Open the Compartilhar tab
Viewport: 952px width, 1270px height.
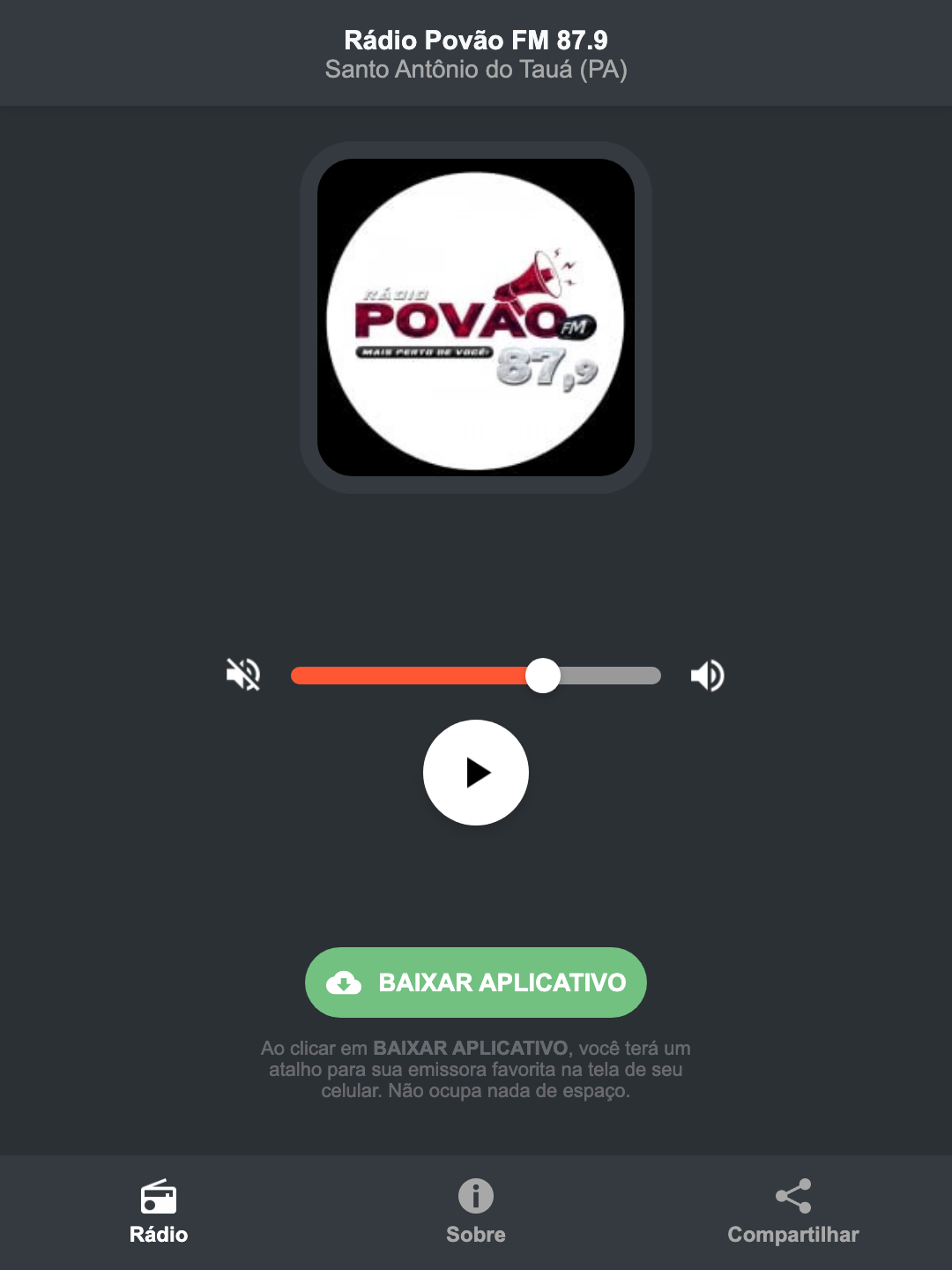(x=792, y=1234)
